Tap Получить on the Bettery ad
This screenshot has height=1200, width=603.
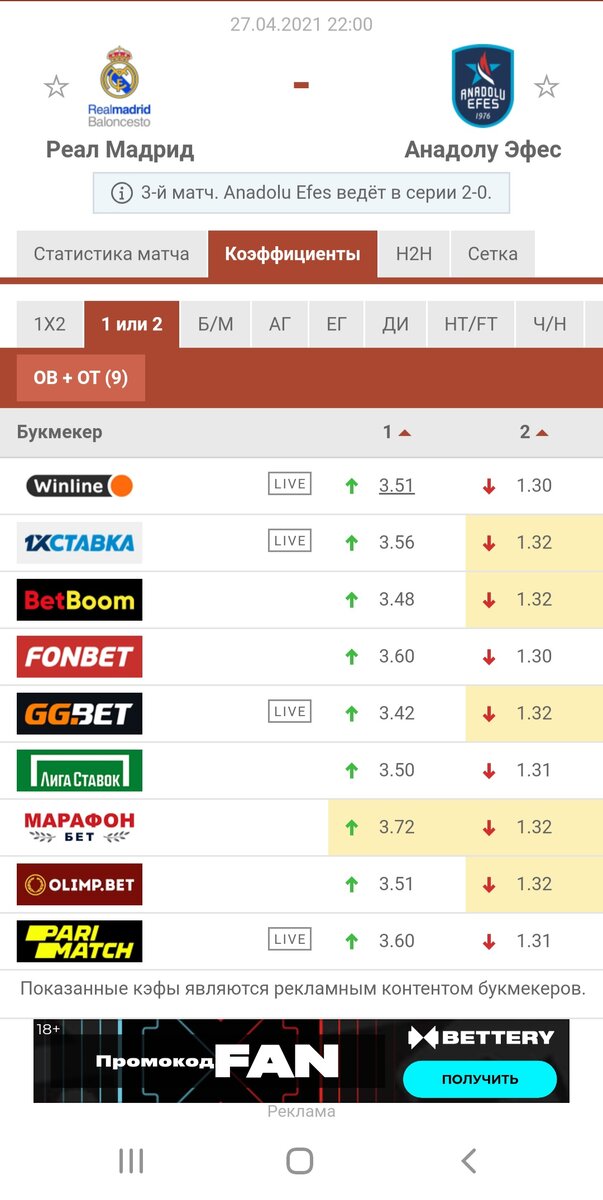[479, 1079]
